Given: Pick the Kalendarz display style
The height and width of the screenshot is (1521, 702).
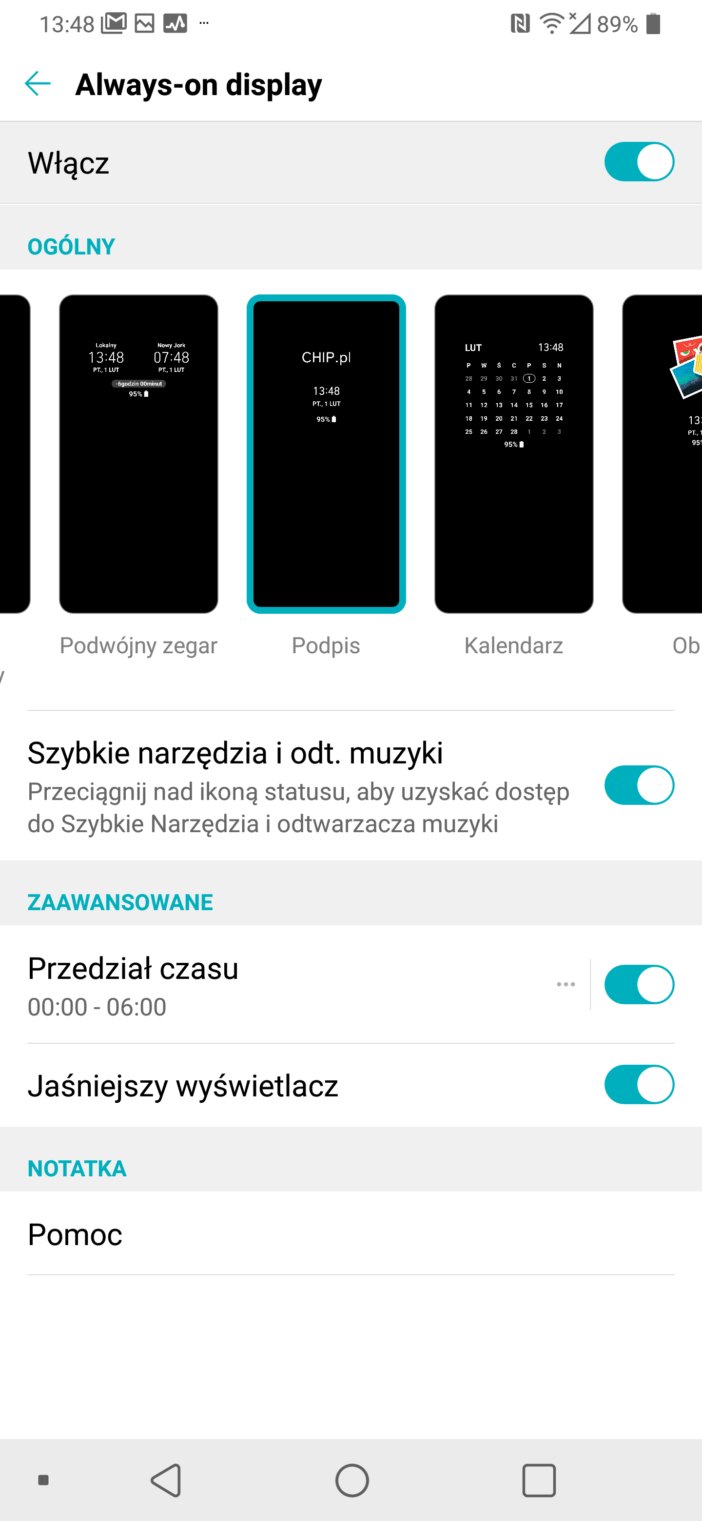Looking at the screenshot, I should (x=513, y=454).
